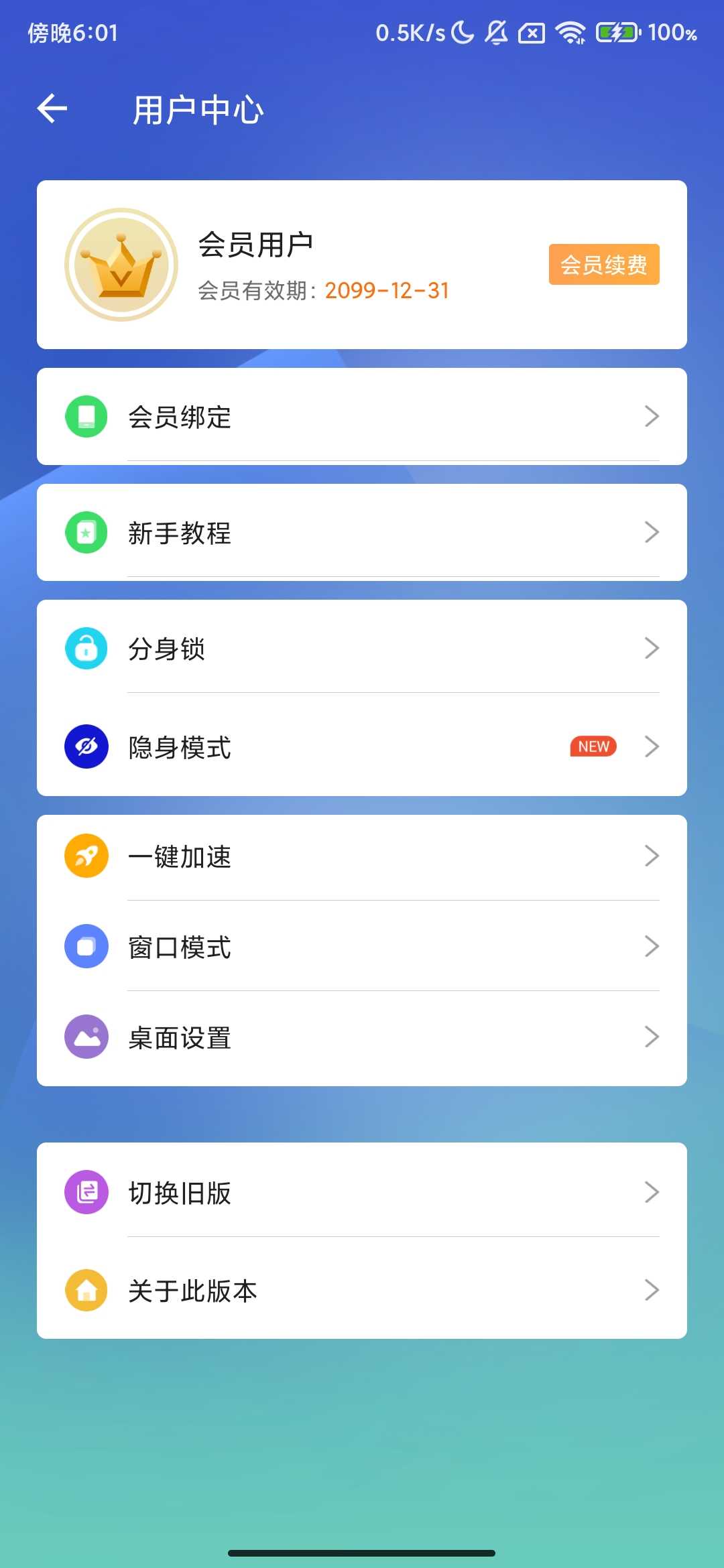The image size is (724, 1568).
Task: Tap the home icon for 关于此版本
Action: pyautogui.click(x=85, y=1290)
